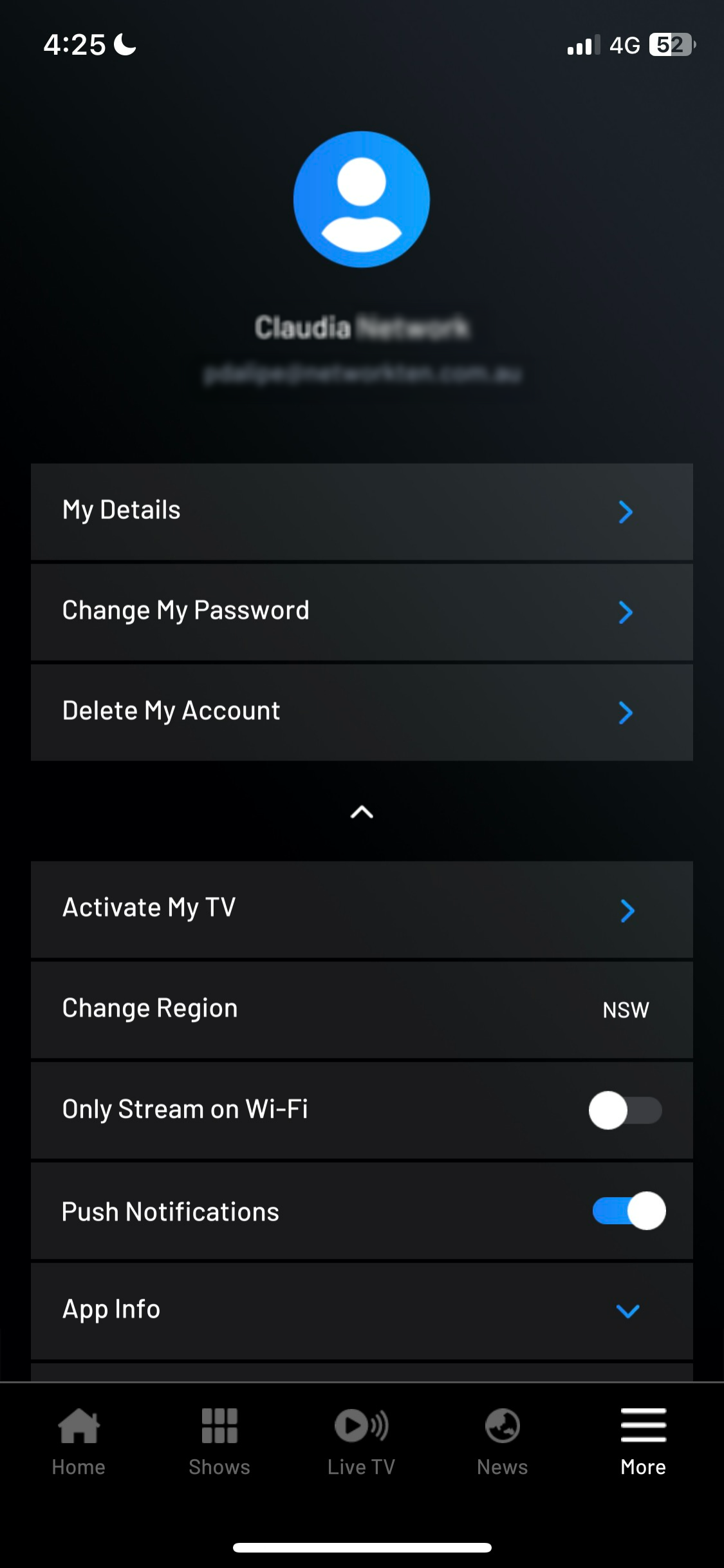The width and height of the screenshot is (724, 1568).
Task: Open Change My Password
Action: 362,612
